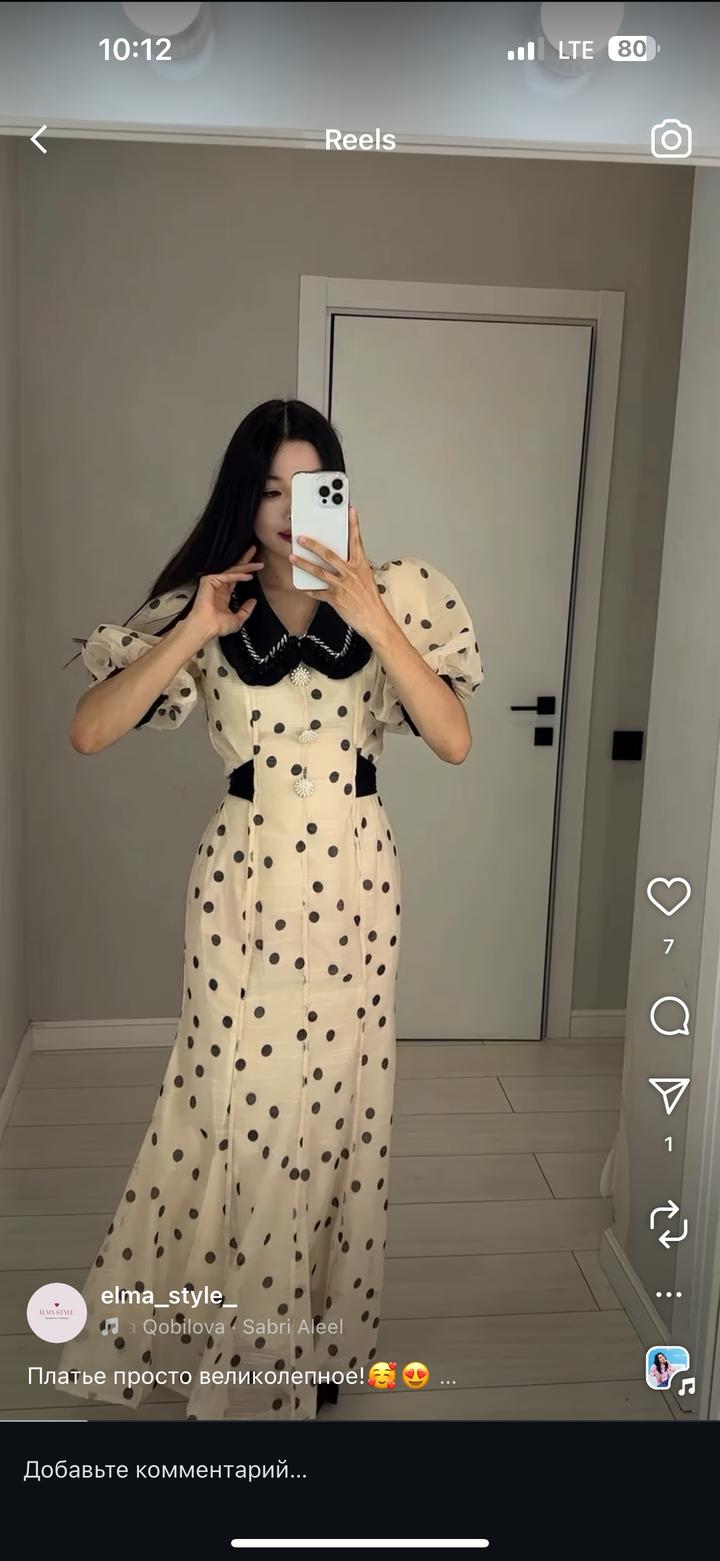Screen dimensions: 720x1561
Task: Open the comments bubble icon
Action: (669, 1017)
